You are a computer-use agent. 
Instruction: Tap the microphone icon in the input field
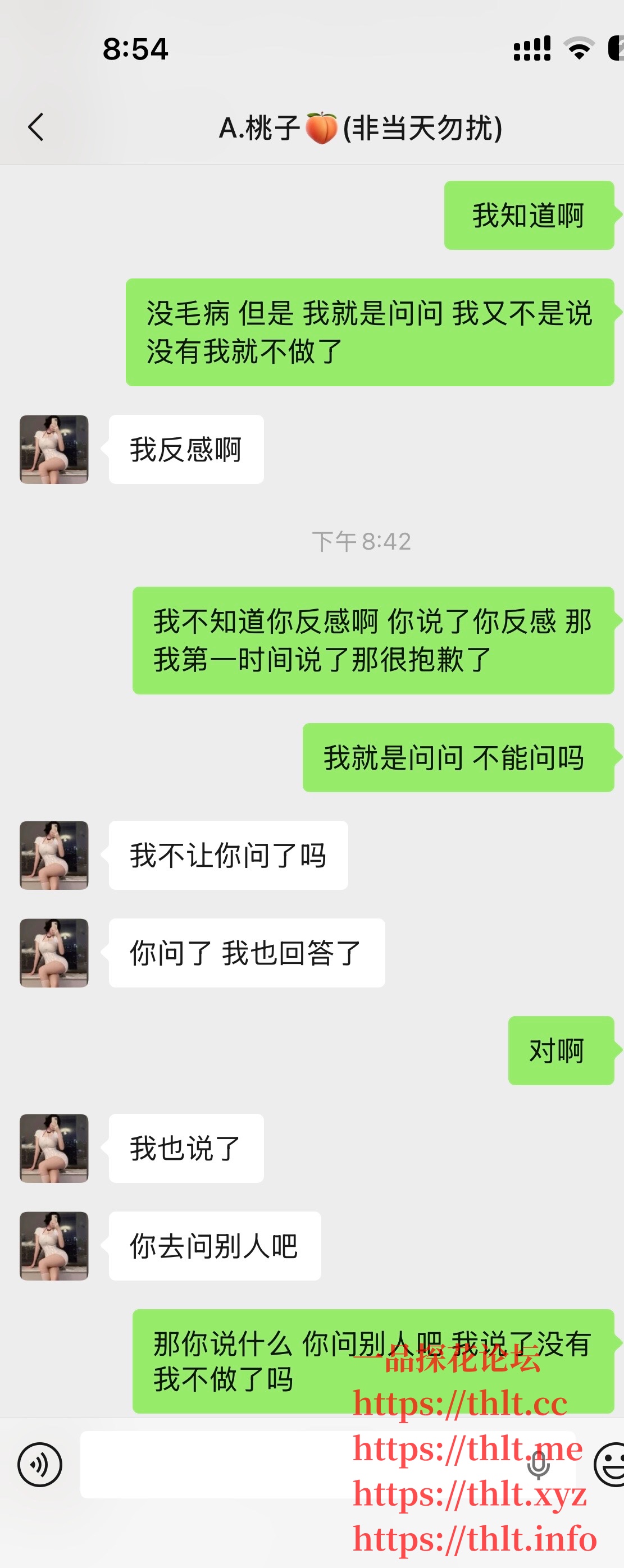point(538,1465)
